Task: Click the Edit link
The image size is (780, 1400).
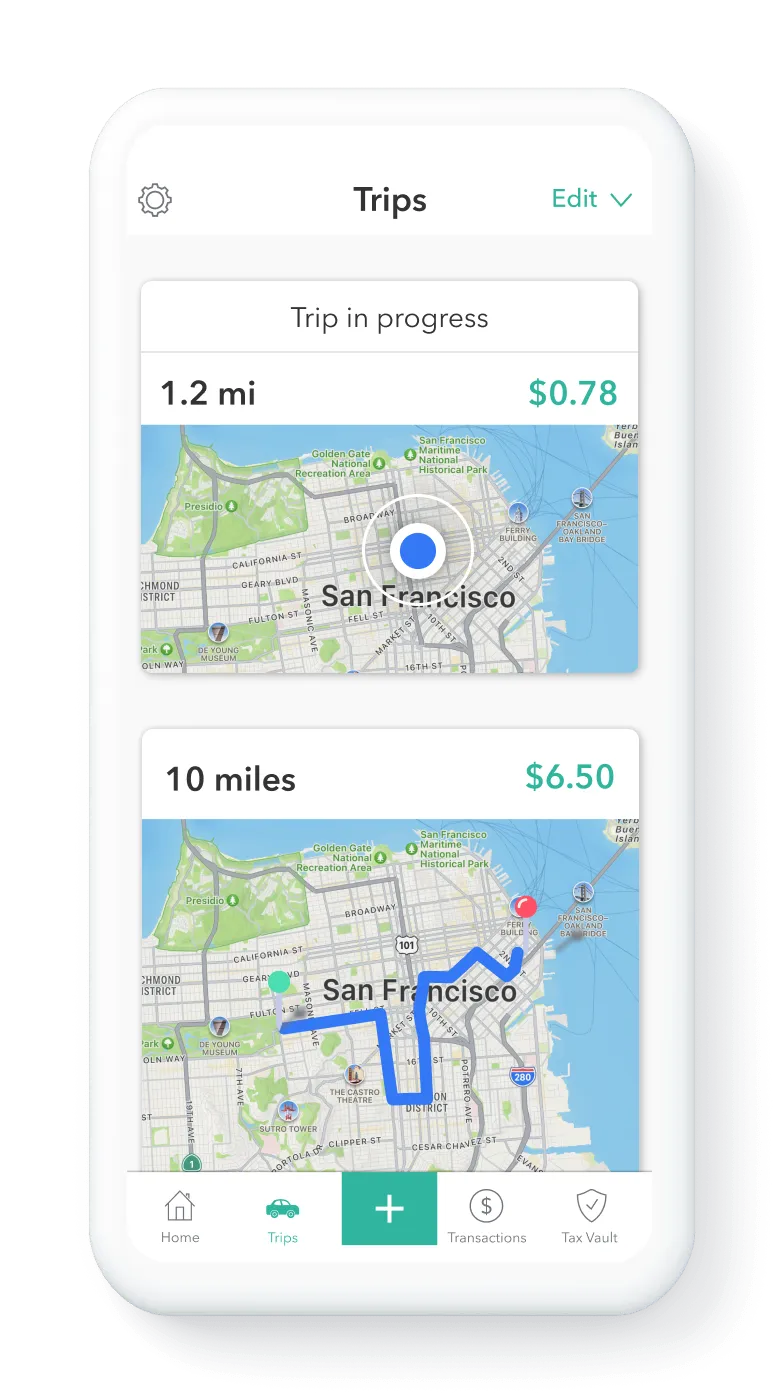Action: pyautogui.click(x=575, y=199)
